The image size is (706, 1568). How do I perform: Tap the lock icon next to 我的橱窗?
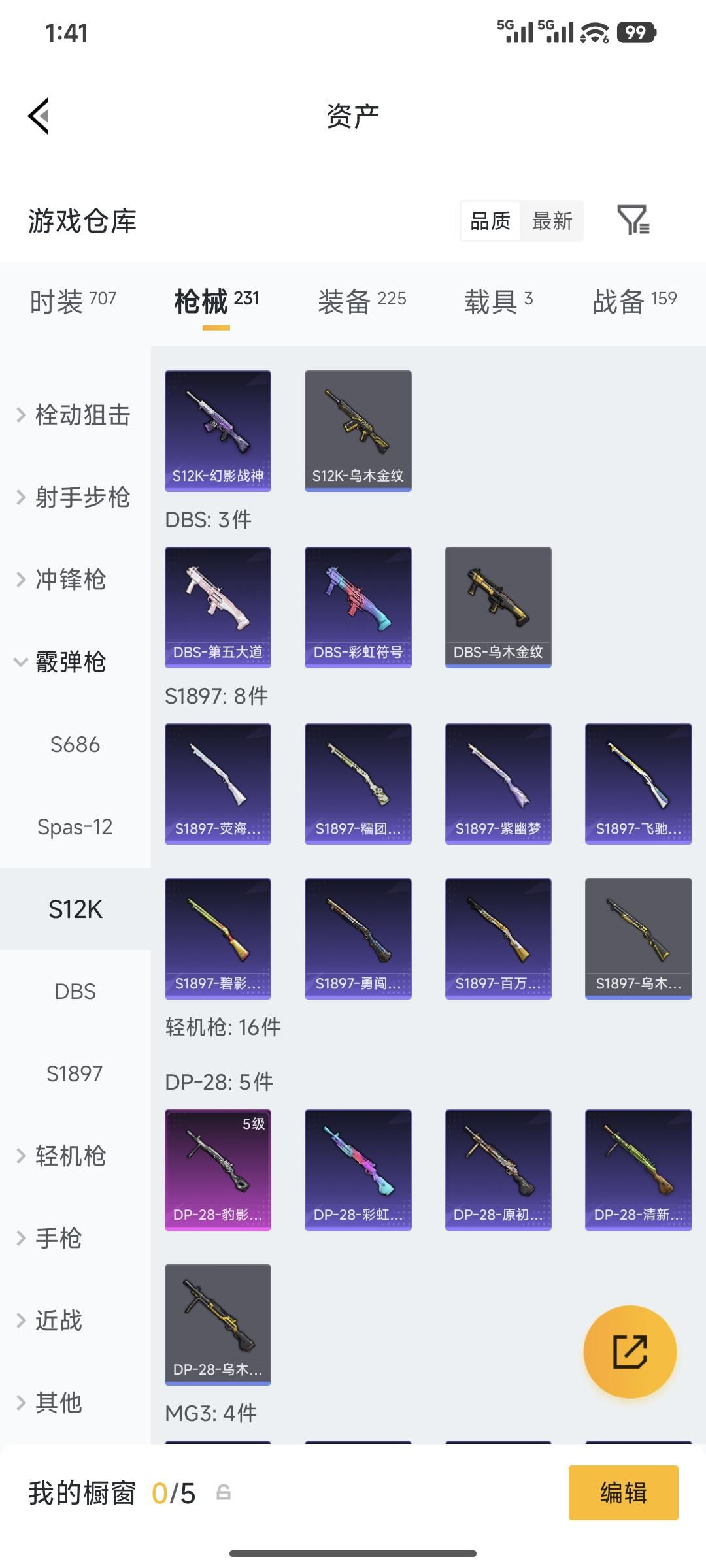point(222,1494)
